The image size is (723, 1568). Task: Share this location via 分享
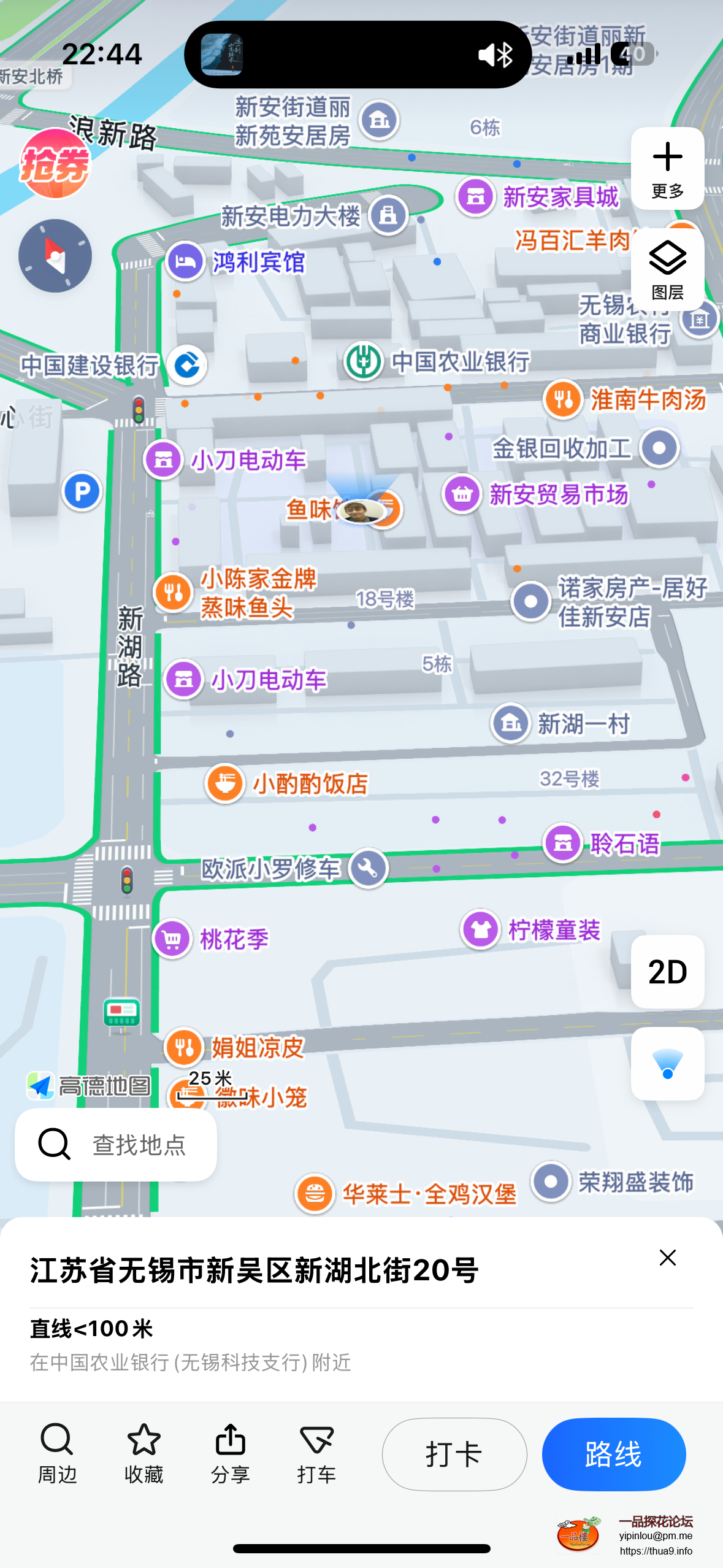(230, 1453)
